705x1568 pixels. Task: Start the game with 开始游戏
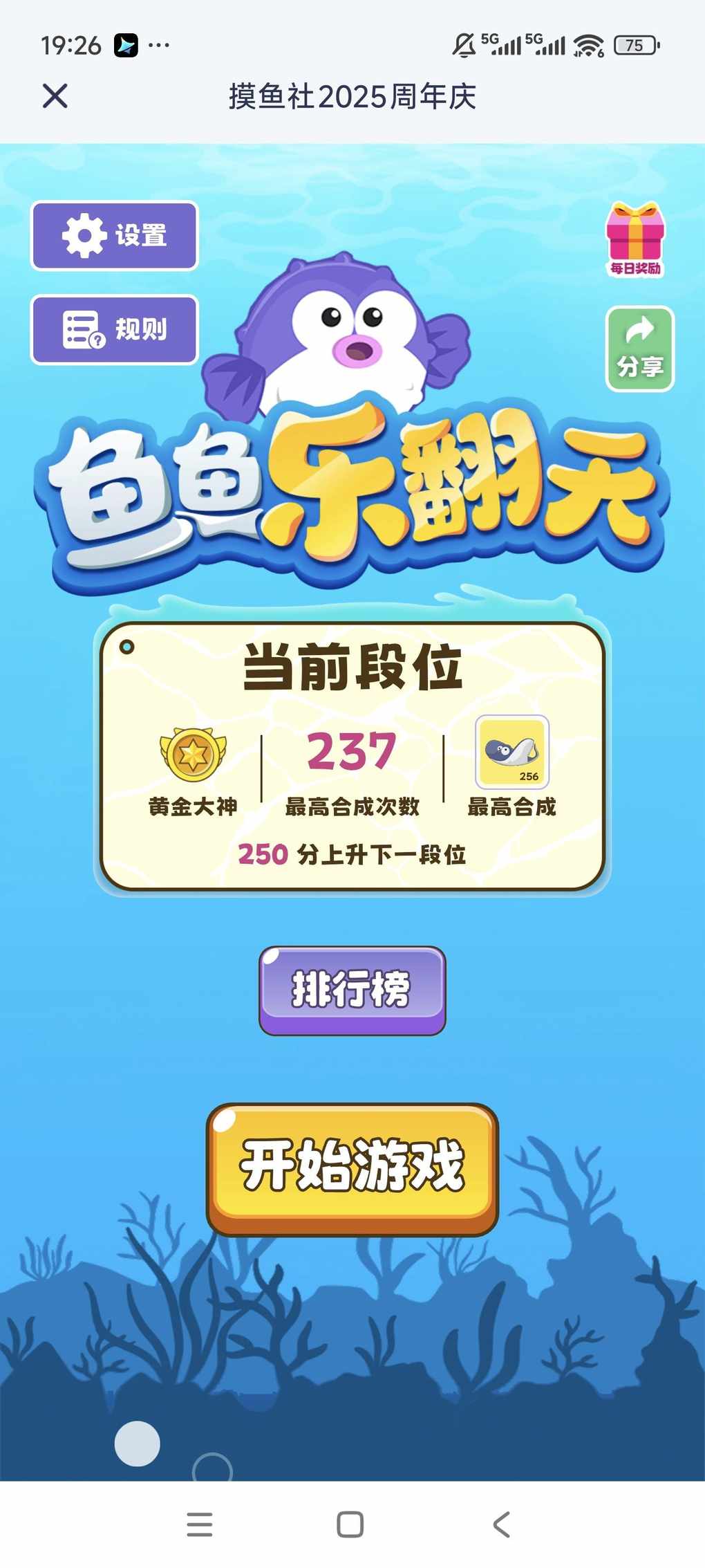pos(352,1168)
